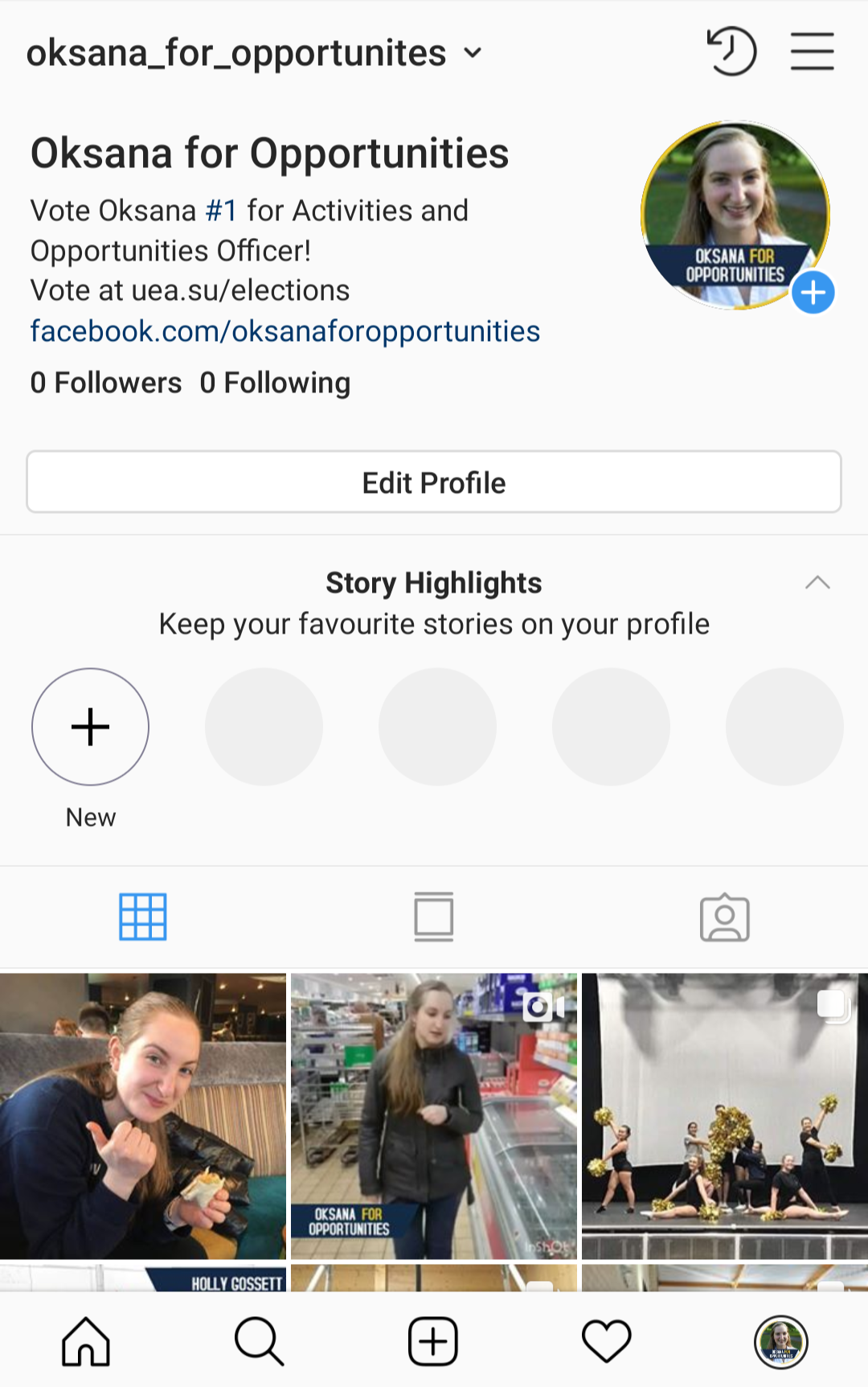Switch to the grid view tab
The width and height of the screenshot is (868, 1387).
coord(143,917)
